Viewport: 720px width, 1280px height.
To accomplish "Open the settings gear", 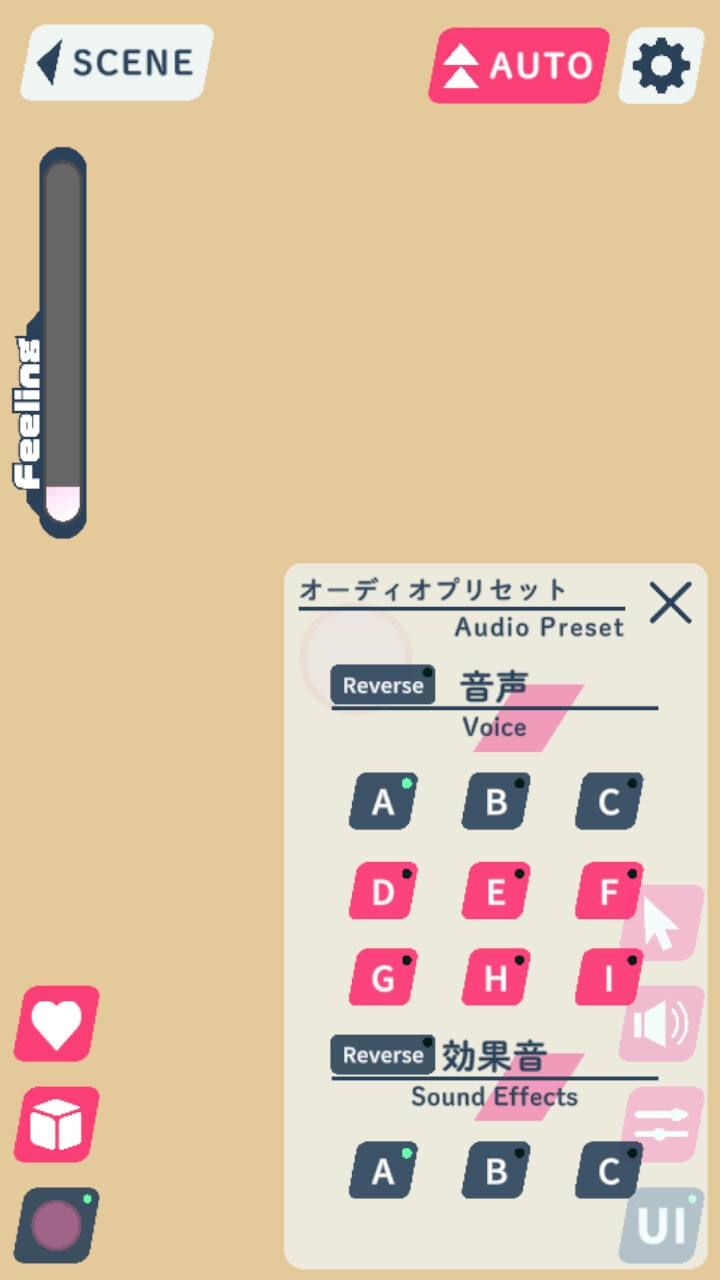I will coord(661,66).
